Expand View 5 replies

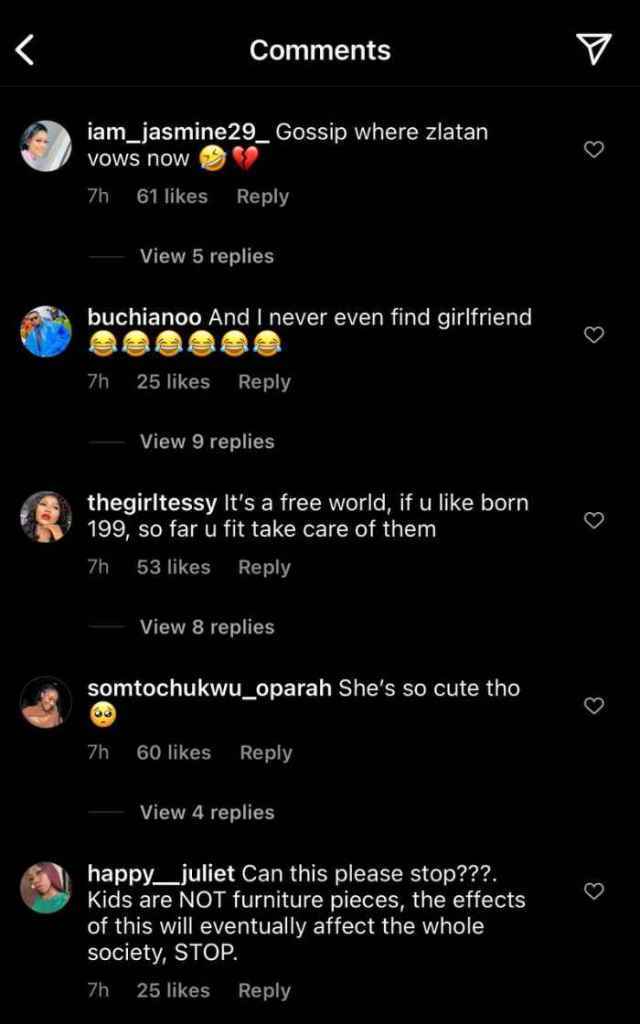[206, 256]
